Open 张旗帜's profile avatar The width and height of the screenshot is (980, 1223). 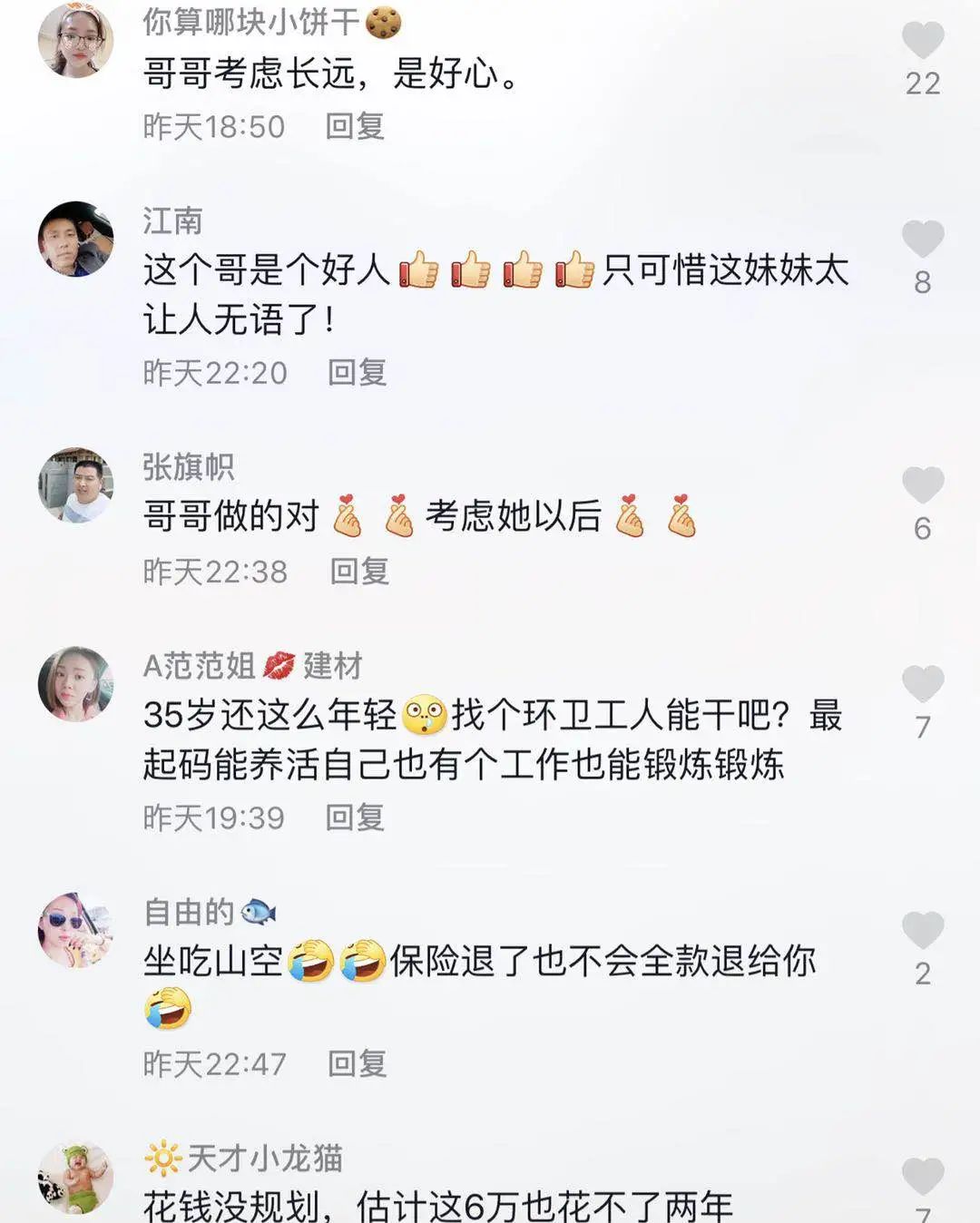(75, 484)
